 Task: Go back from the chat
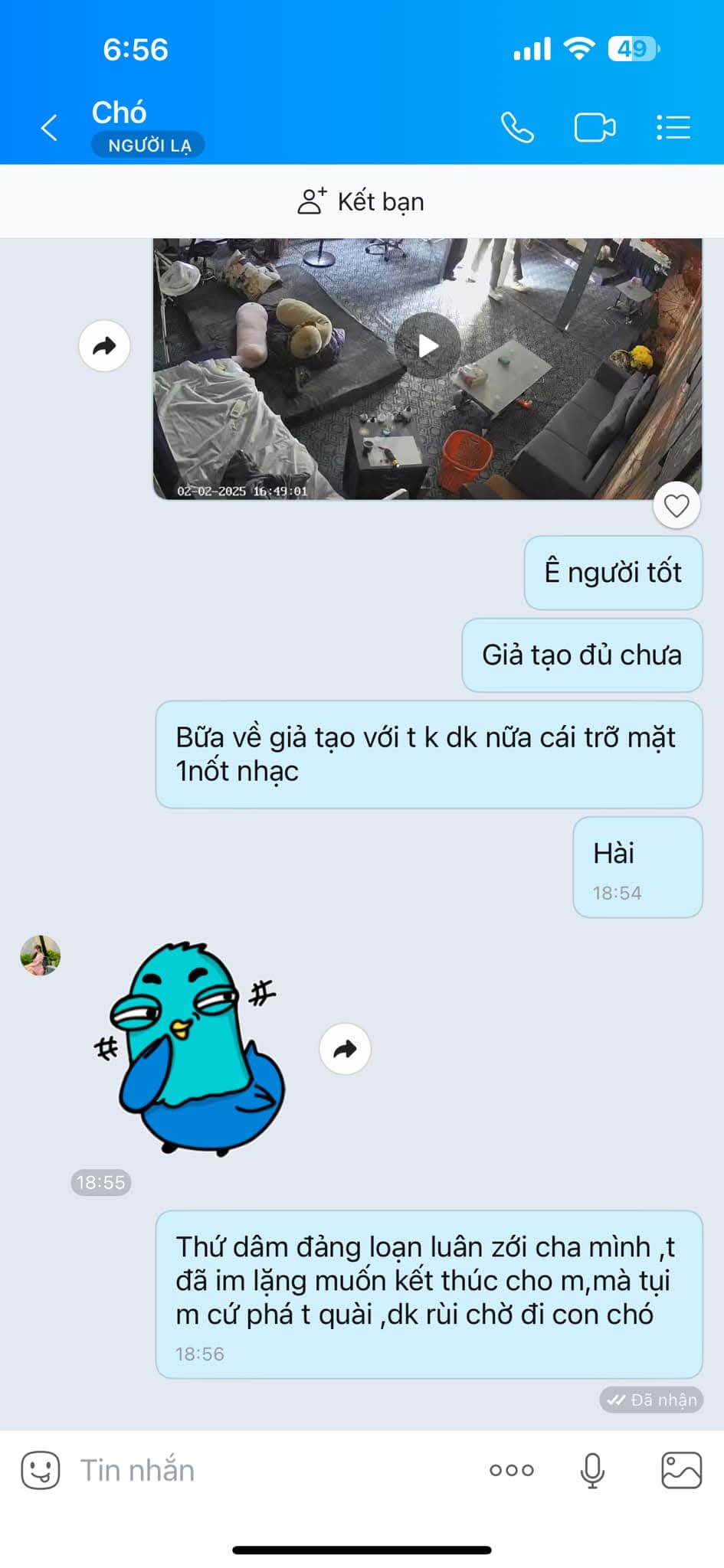click(x=49, y=127)
